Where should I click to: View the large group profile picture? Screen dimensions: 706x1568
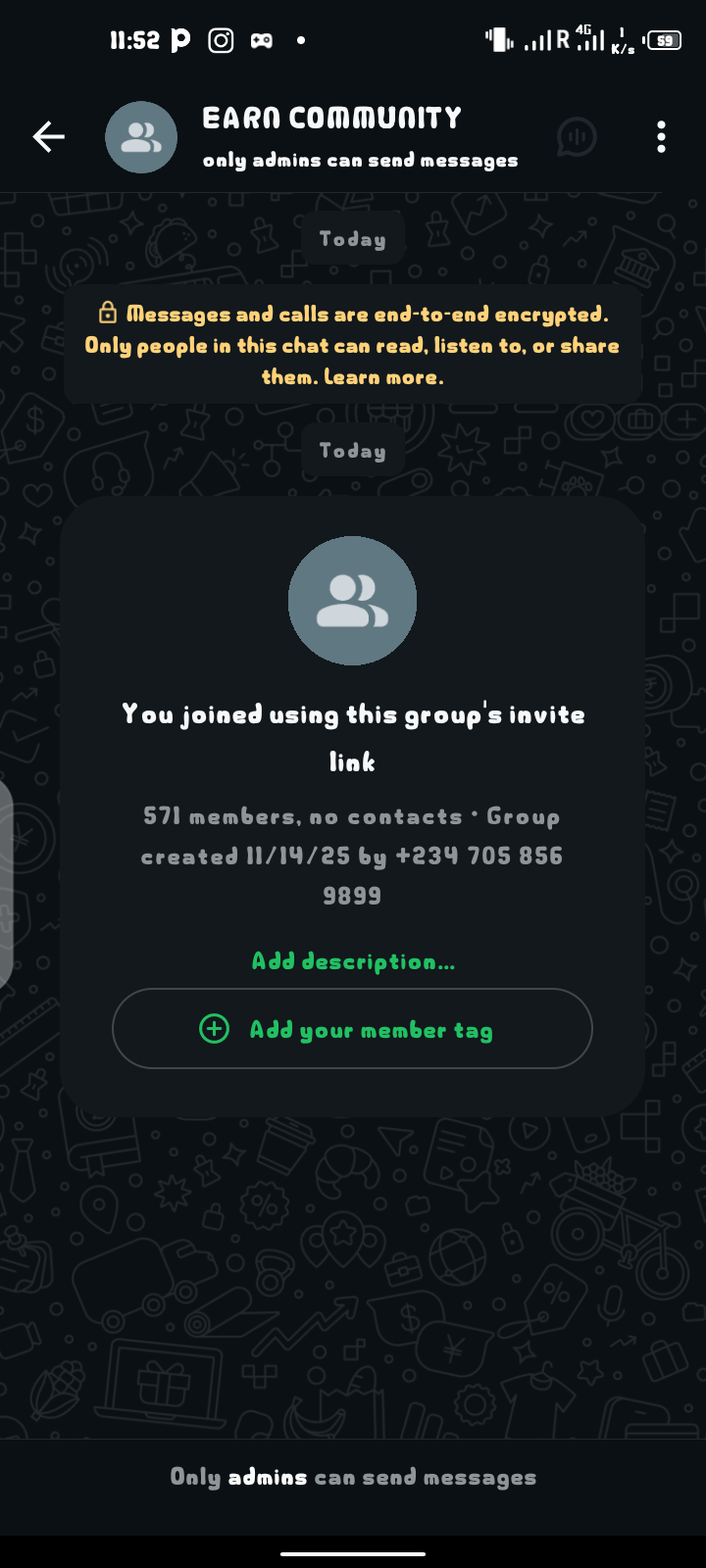[x=352, y=601]
